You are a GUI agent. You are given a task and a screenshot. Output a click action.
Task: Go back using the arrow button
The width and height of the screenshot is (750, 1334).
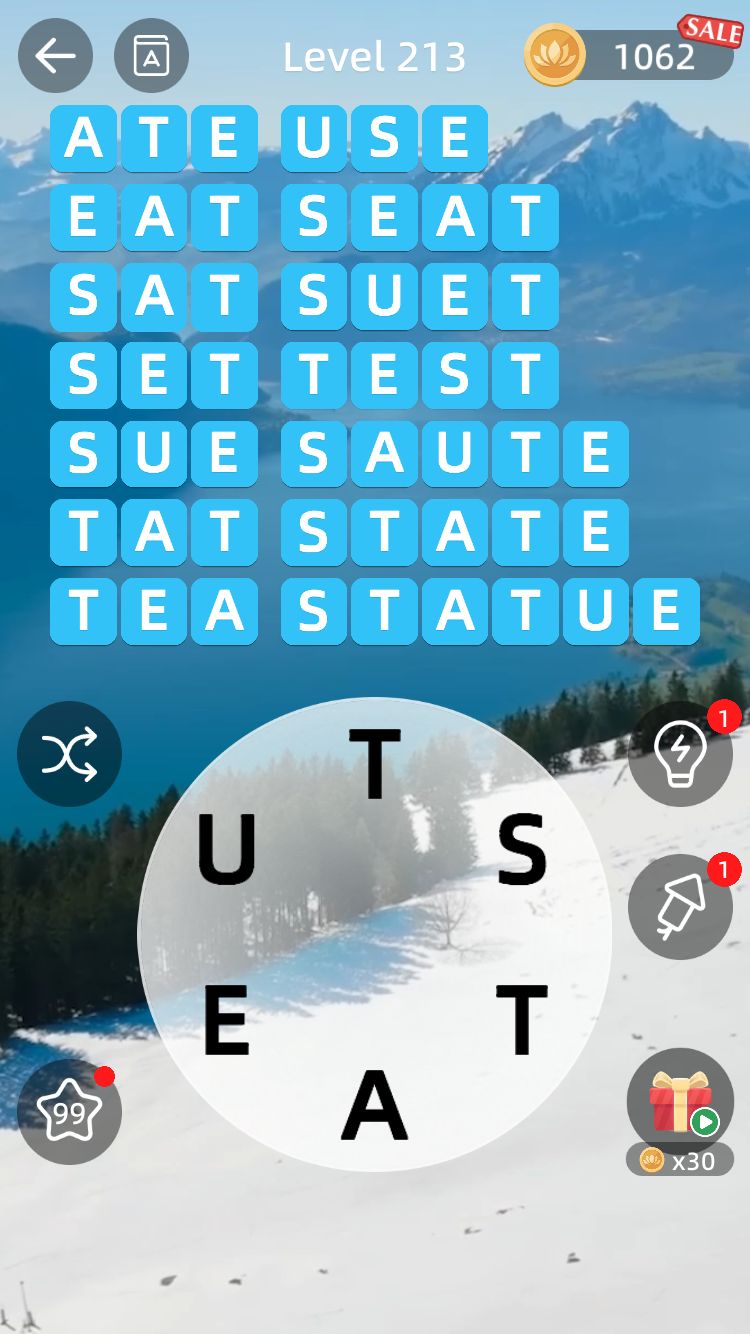[x=55, y=56]
